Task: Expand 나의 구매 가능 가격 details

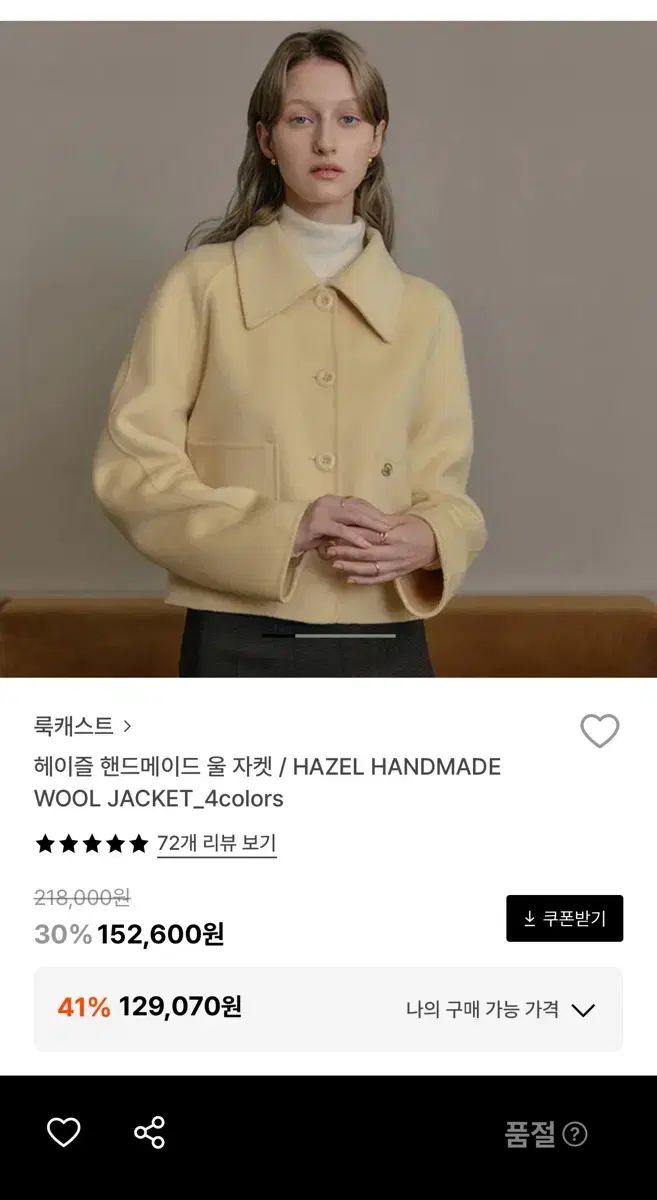Action: tap(583, 1009)
